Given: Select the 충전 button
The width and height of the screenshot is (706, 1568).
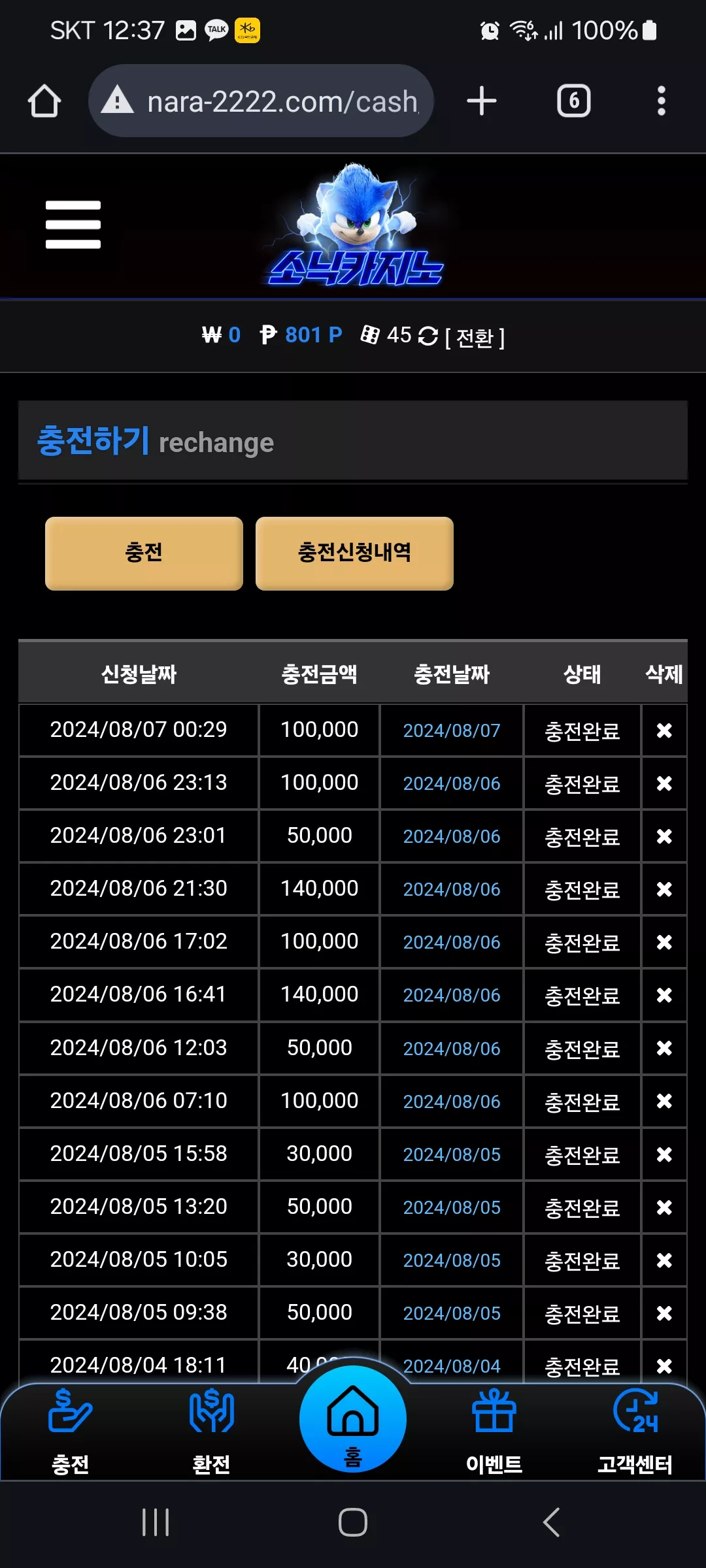Looking at the screenshot, I should pos(144,553).
